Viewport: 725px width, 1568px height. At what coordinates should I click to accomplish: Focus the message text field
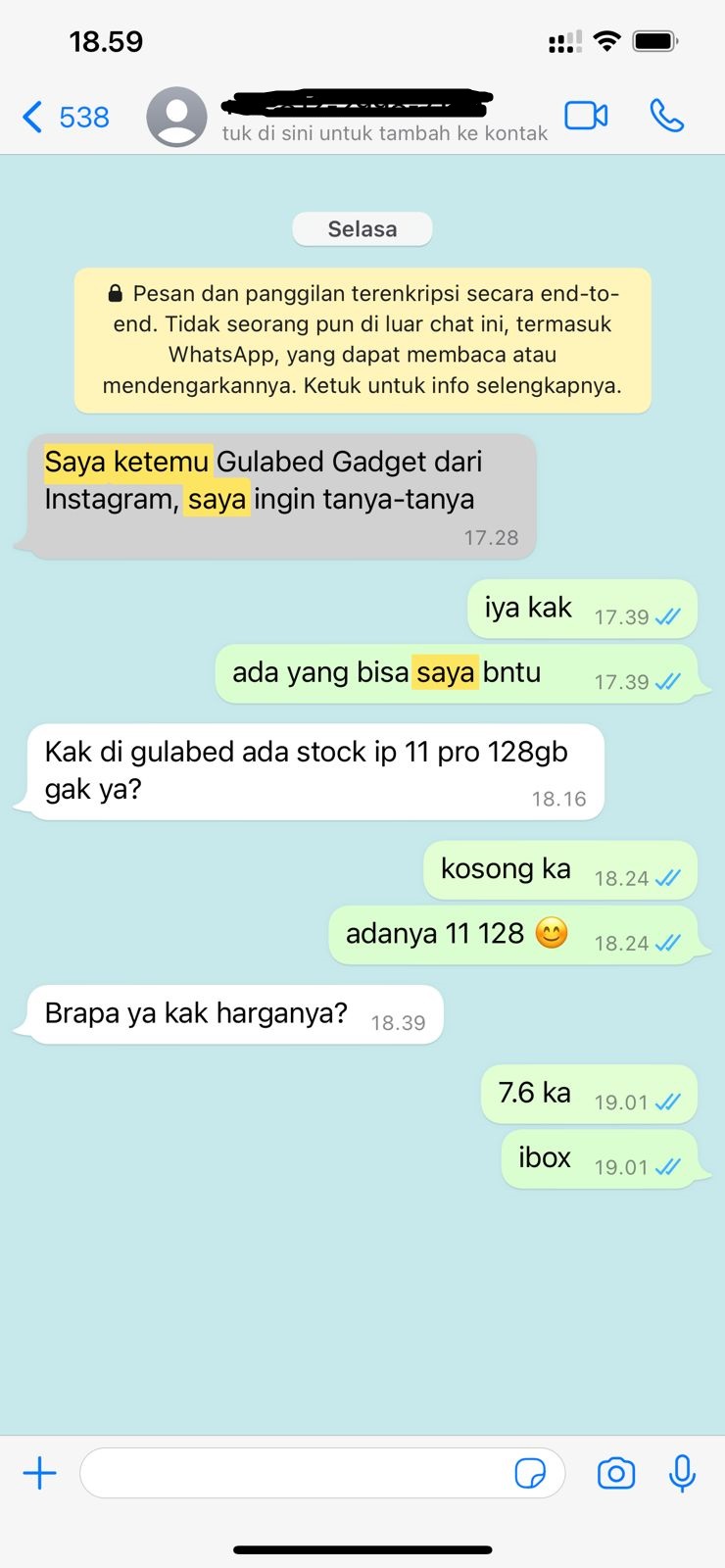tap(294, 1473)
